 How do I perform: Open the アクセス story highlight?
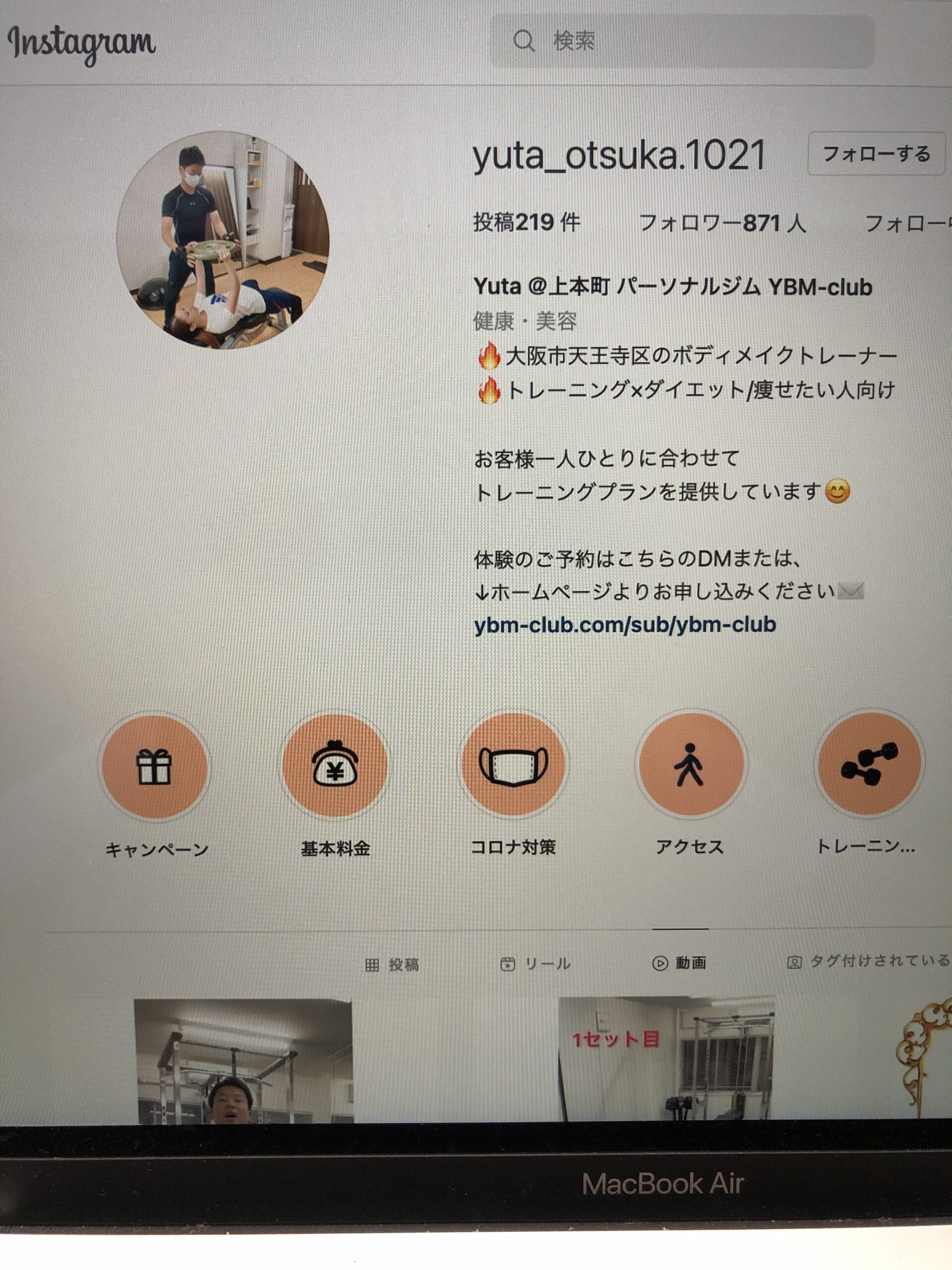pyautogui.click(x=691, y=764)
